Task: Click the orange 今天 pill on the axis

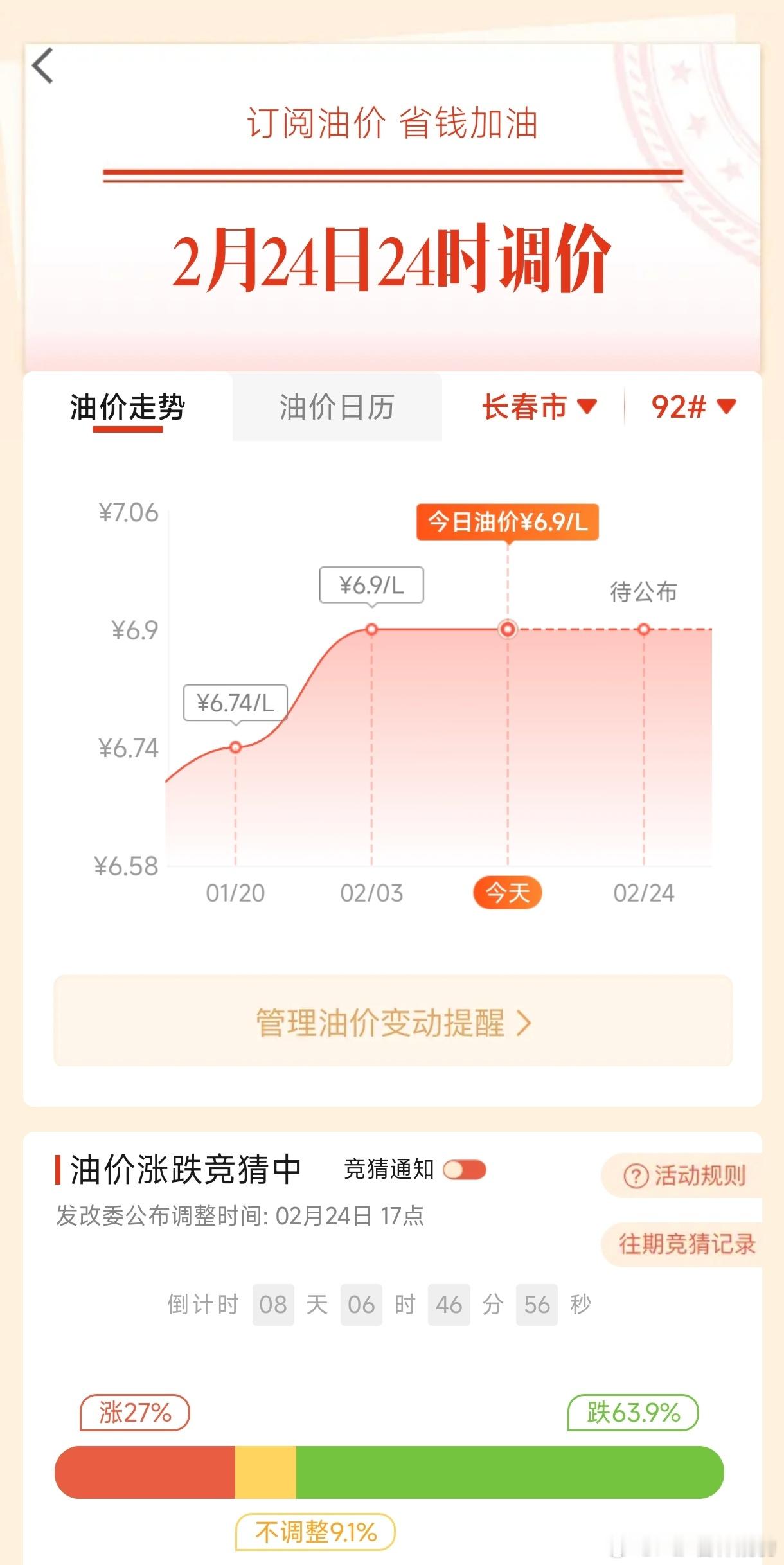Action: (508, 892)
